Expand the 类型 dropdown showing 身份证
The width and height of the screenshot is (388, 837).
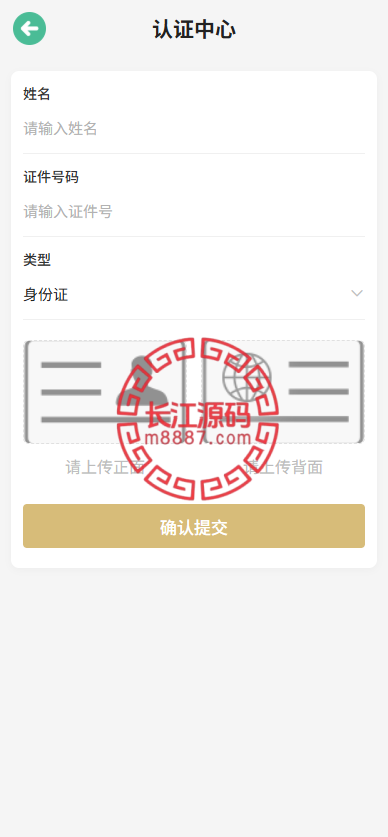pos(194,294)
